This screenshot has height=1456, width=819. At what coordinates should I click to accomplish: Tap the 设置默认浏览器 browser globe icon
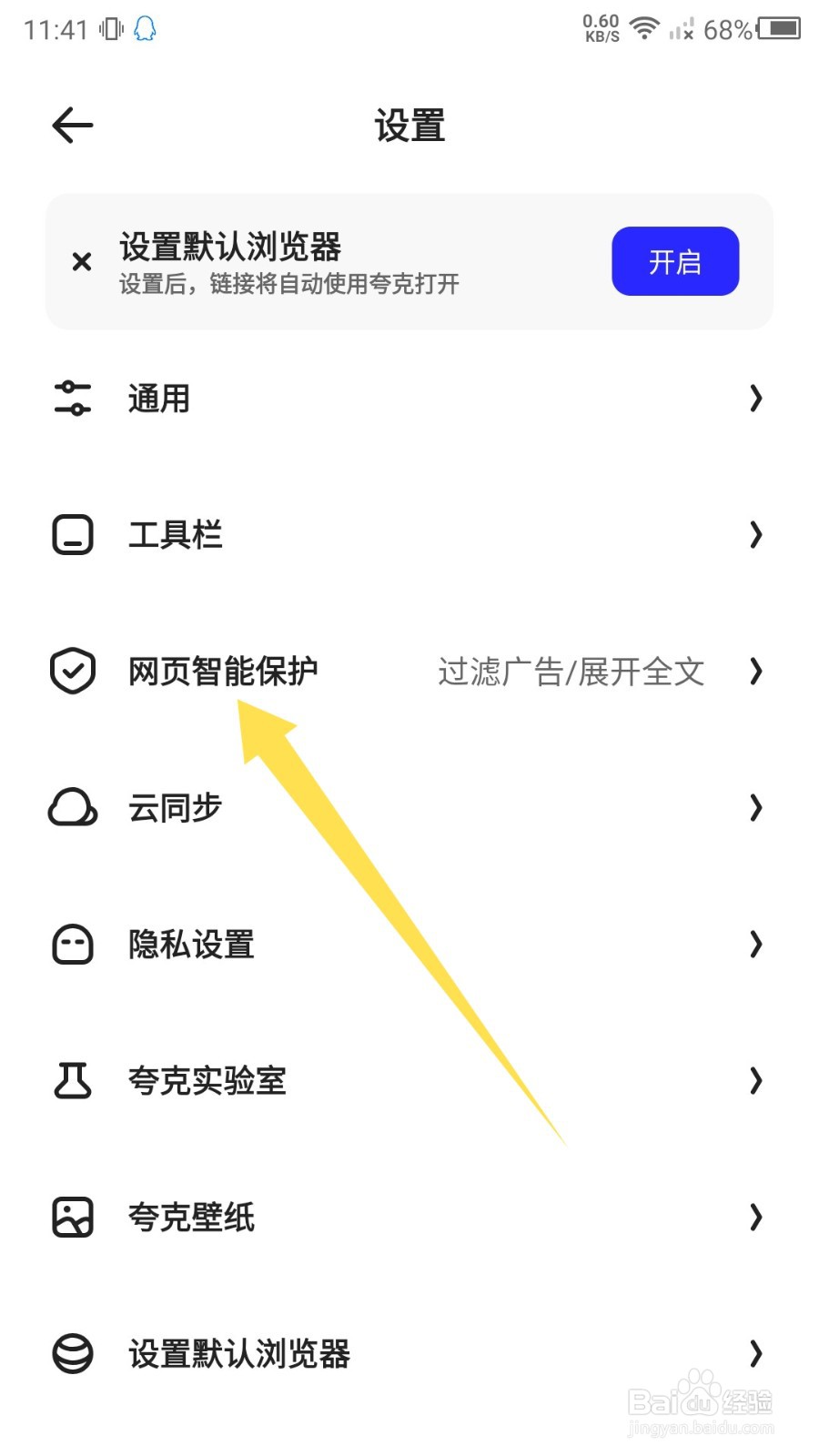[72, 1354]
